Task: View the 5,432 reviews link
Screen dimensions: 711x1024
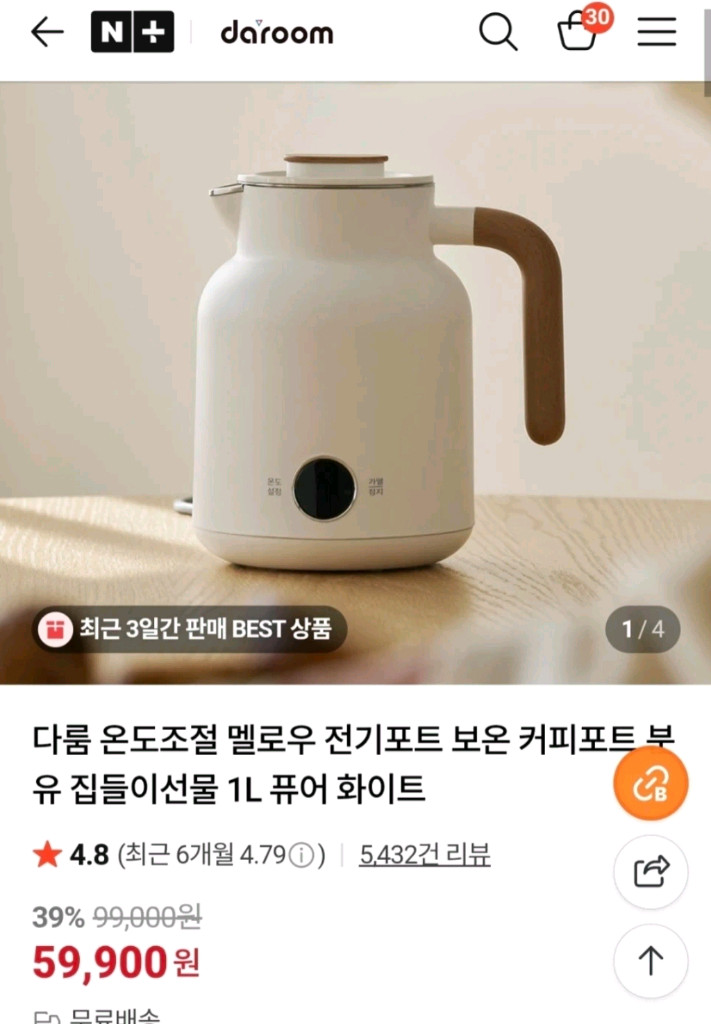Action: tap(424, 854)
